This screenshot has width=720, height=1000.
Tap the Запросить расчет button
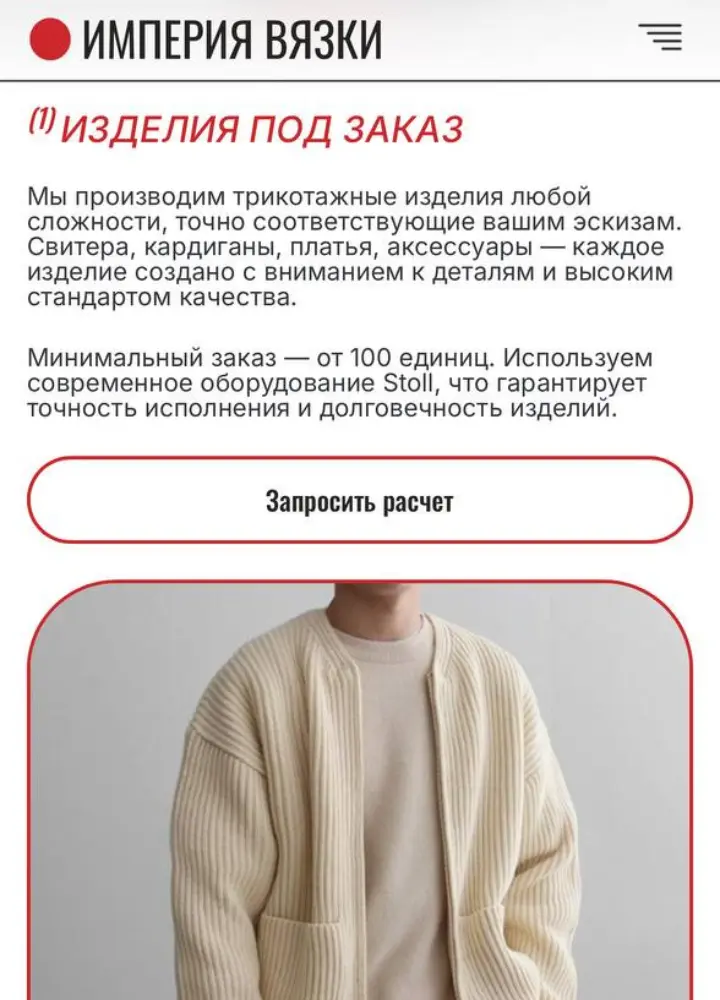point(359,500)
